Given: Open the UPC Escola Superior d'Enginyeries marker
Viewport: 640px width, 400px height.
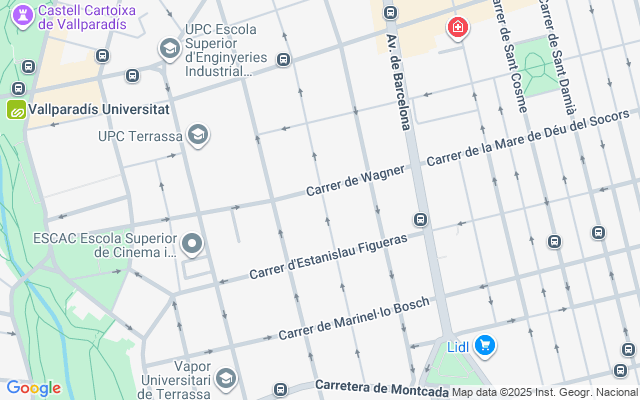Looking at the screenshot, I should point(168,47).
